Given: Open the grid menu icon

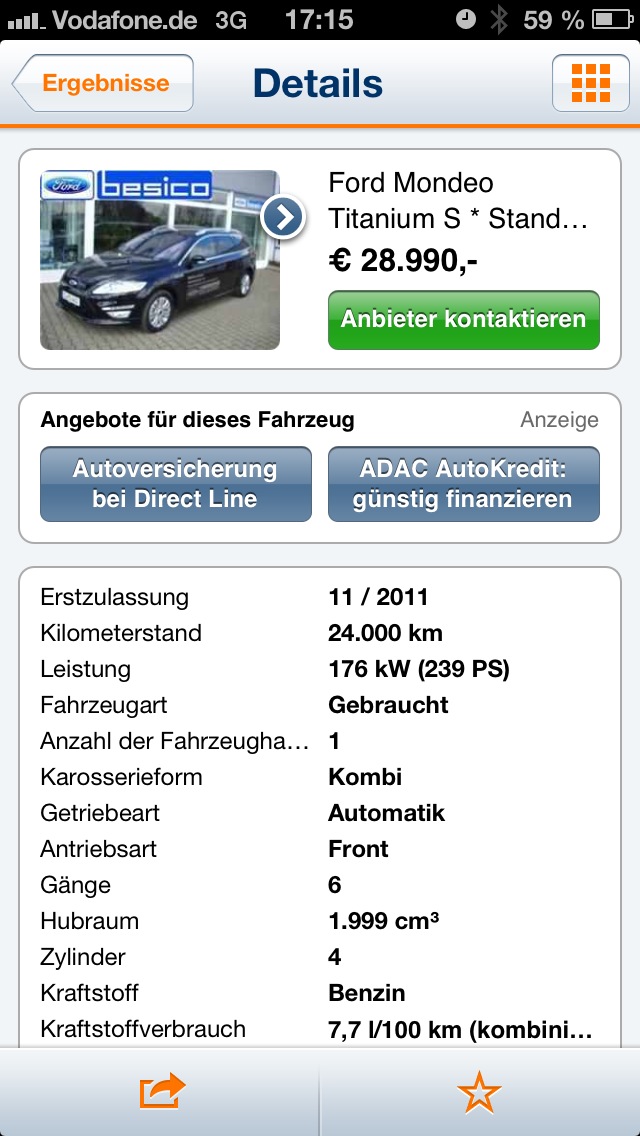Looking at the screenshot, I should (x=590, y=83).
